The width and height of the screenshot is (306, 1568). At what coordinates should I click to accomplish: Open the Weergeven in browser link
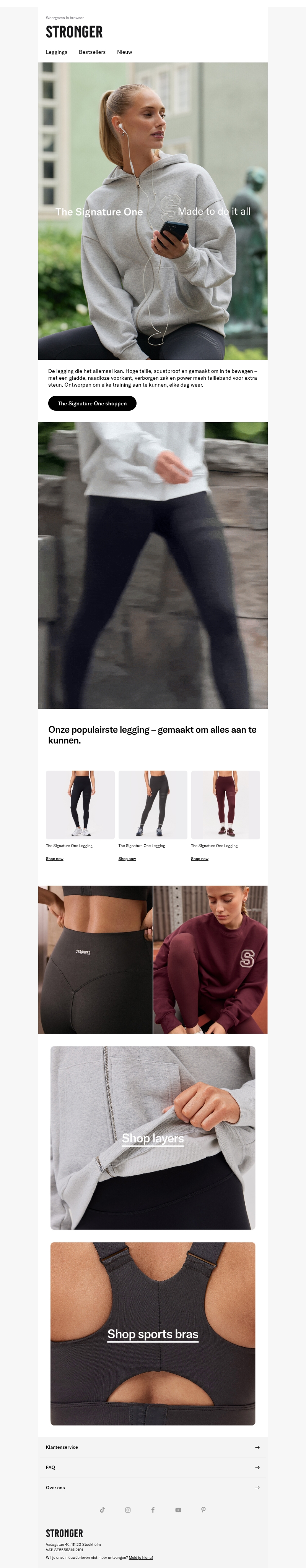(x=65, y=18)
